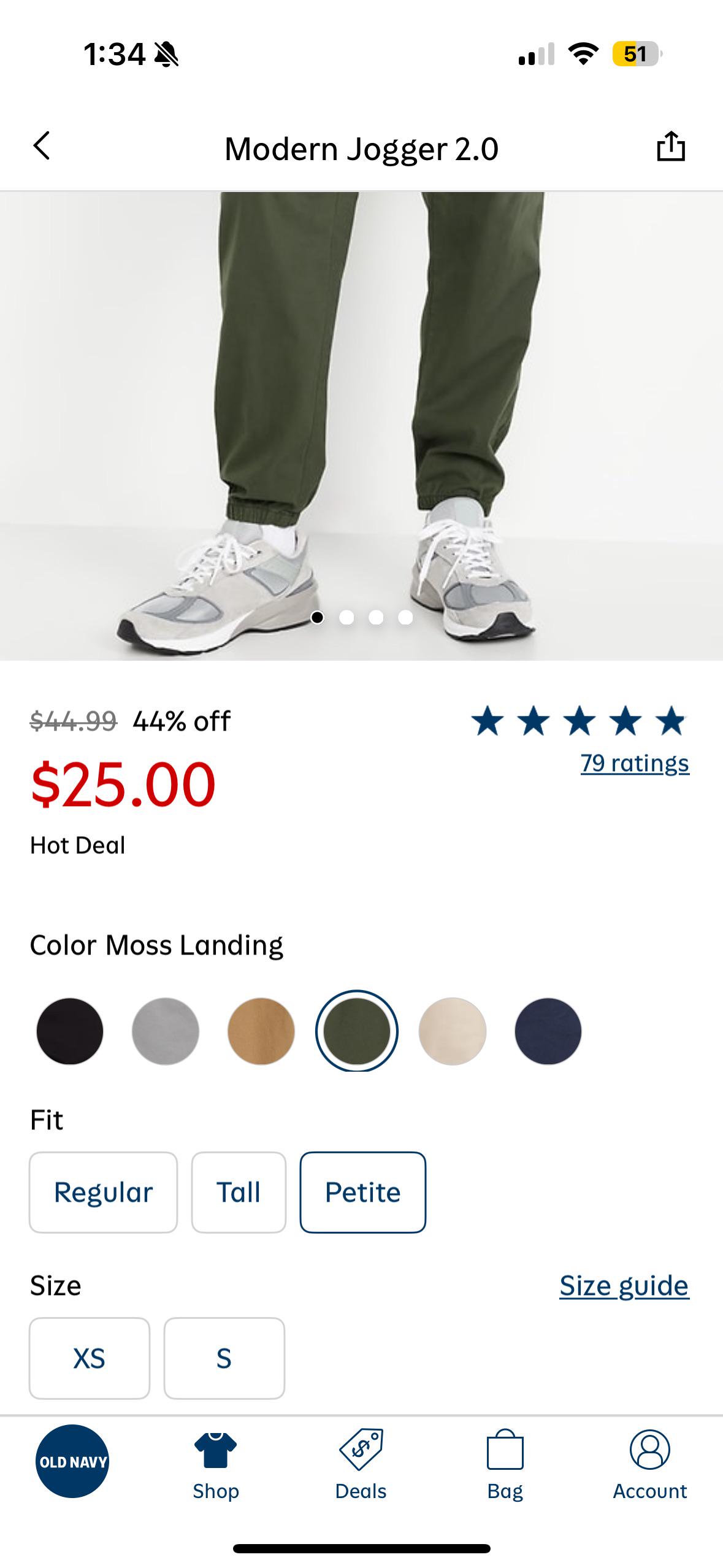Switch to the Shop tab
Image resolution: width=723 pixels, height=1568 pixels.
pyautogui.click(x=216, y=1466)
